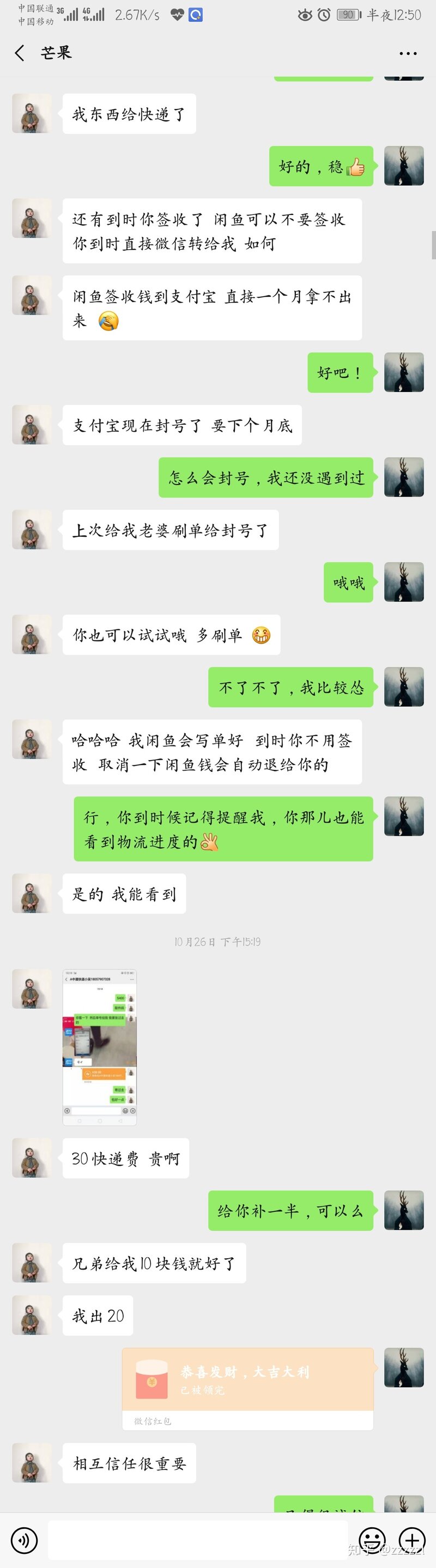Screen dimensions: 436x1568
Task: Open the emoji sticker panel
Action: pyautogui.click(x=372, y=1541)
